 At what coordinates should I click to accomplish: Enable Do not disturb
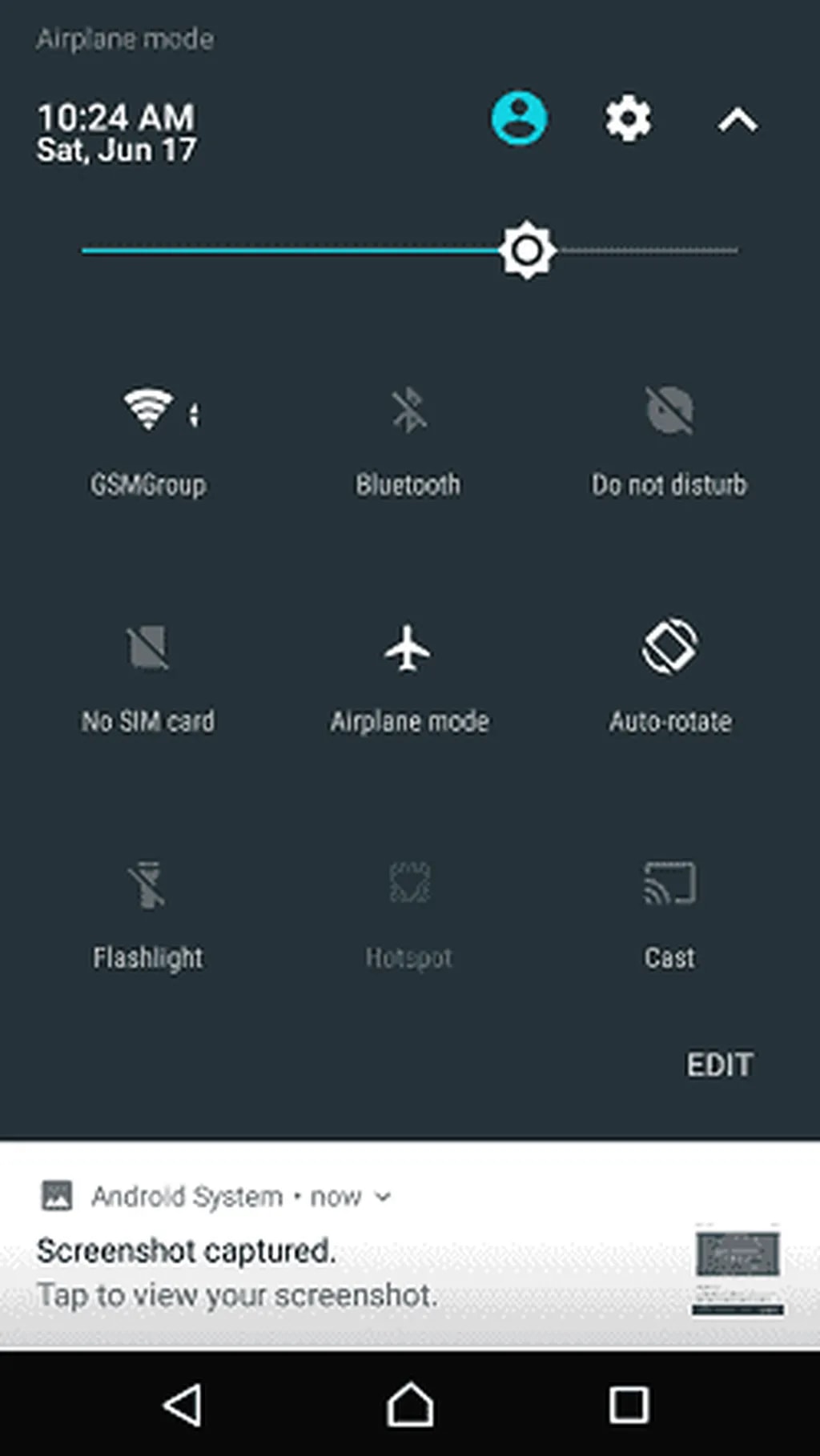669,438
